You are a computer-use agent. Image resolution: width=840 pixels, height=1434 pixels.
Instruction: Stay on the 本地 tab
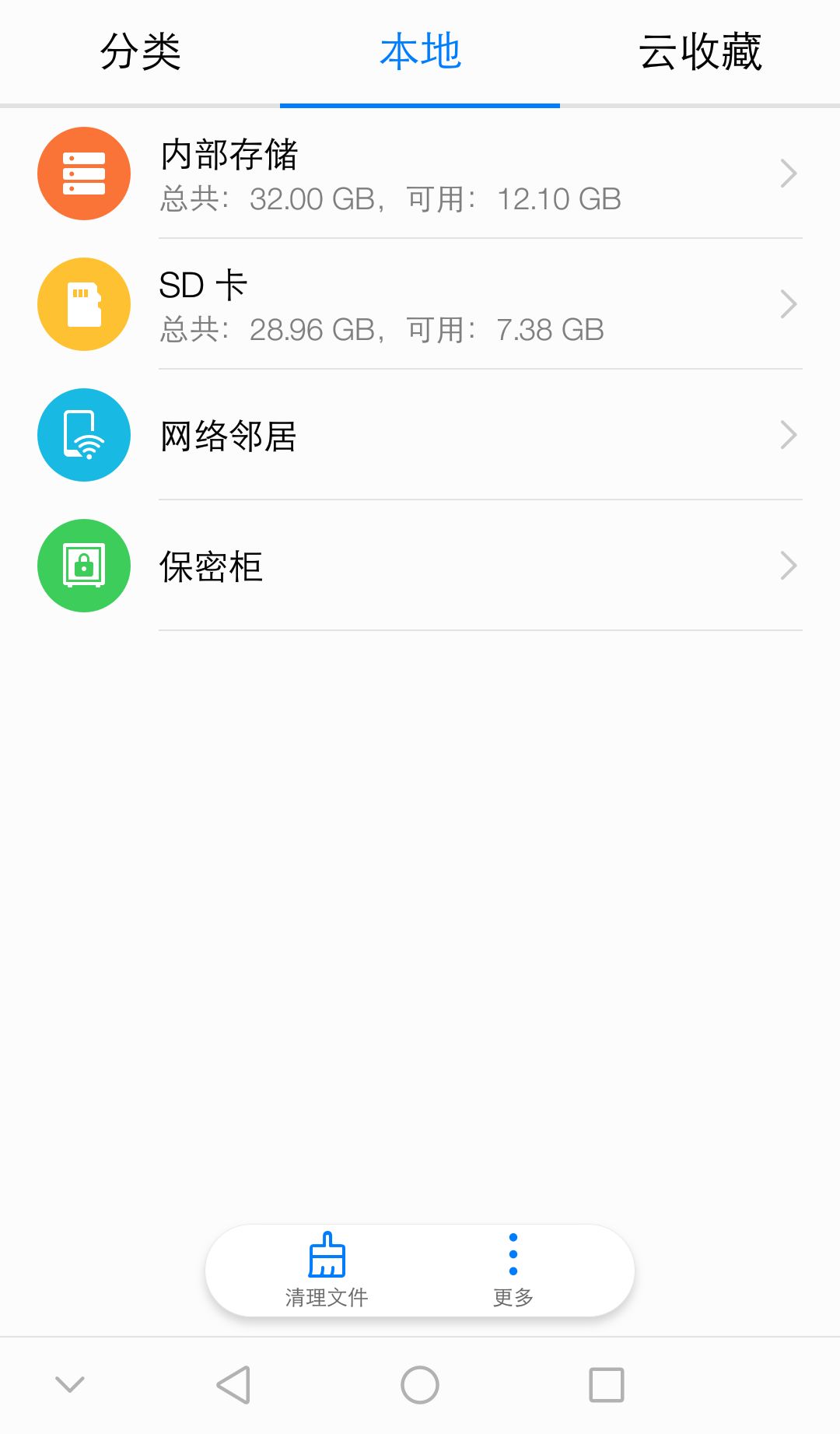419,52
